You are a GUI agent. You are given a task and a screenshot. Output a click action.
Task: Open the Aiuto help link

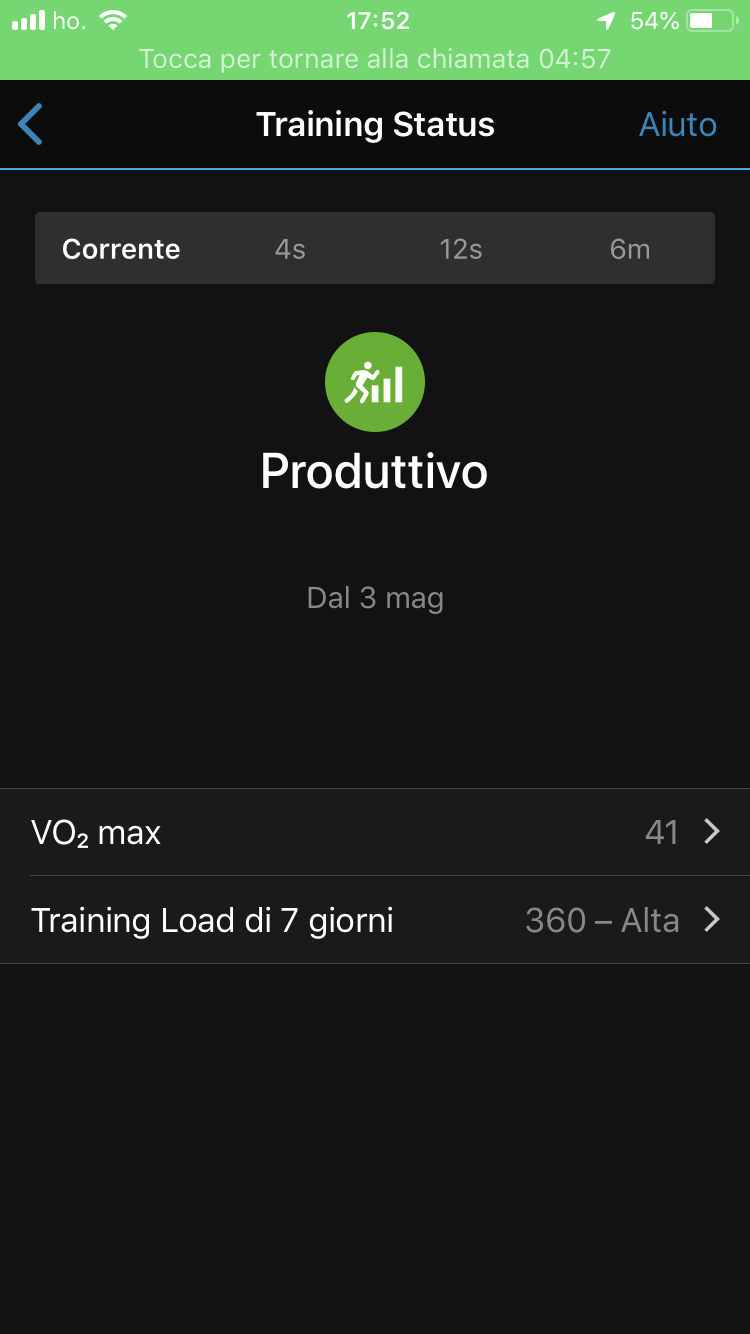pyautogui.click(x=677, y=125)
